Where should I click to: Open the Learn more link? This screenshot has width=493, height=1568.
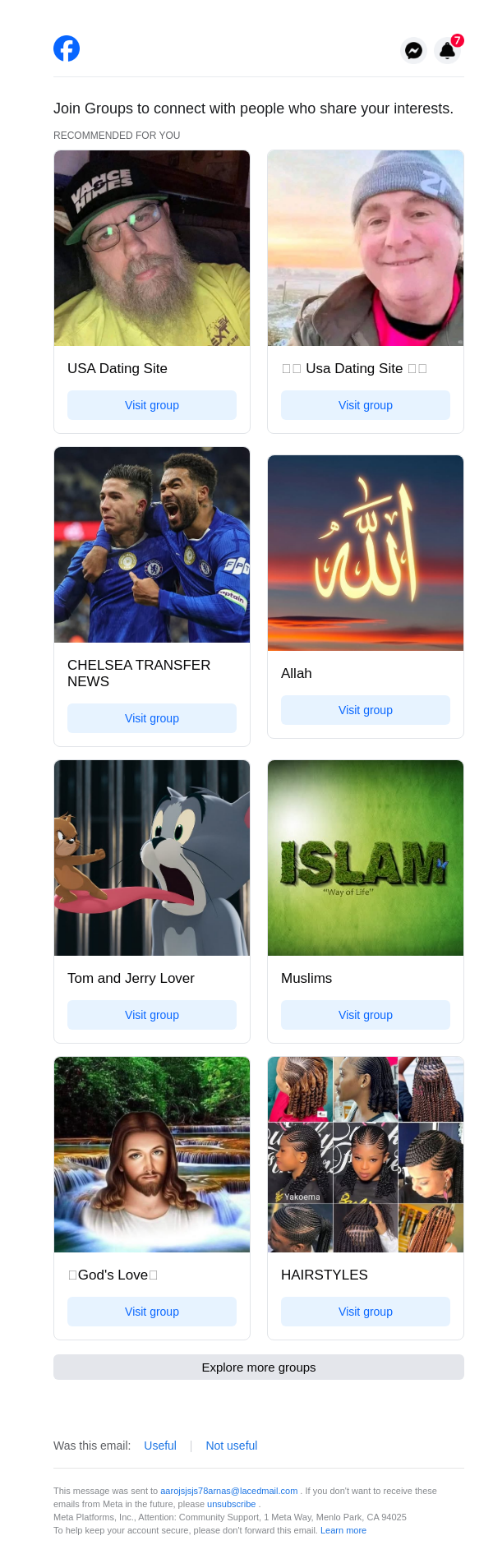[x=343, y=1530]
